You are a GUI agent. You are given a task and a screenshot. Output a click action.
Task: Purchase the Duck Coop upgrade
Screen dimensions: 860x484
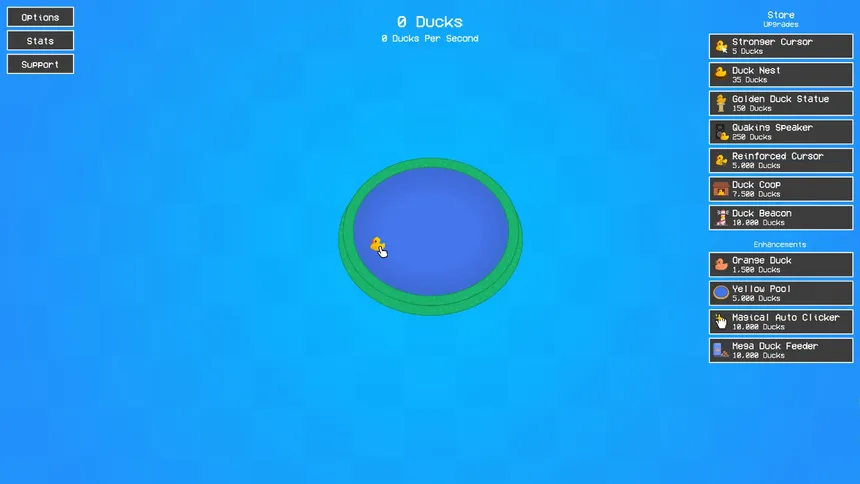781,189
